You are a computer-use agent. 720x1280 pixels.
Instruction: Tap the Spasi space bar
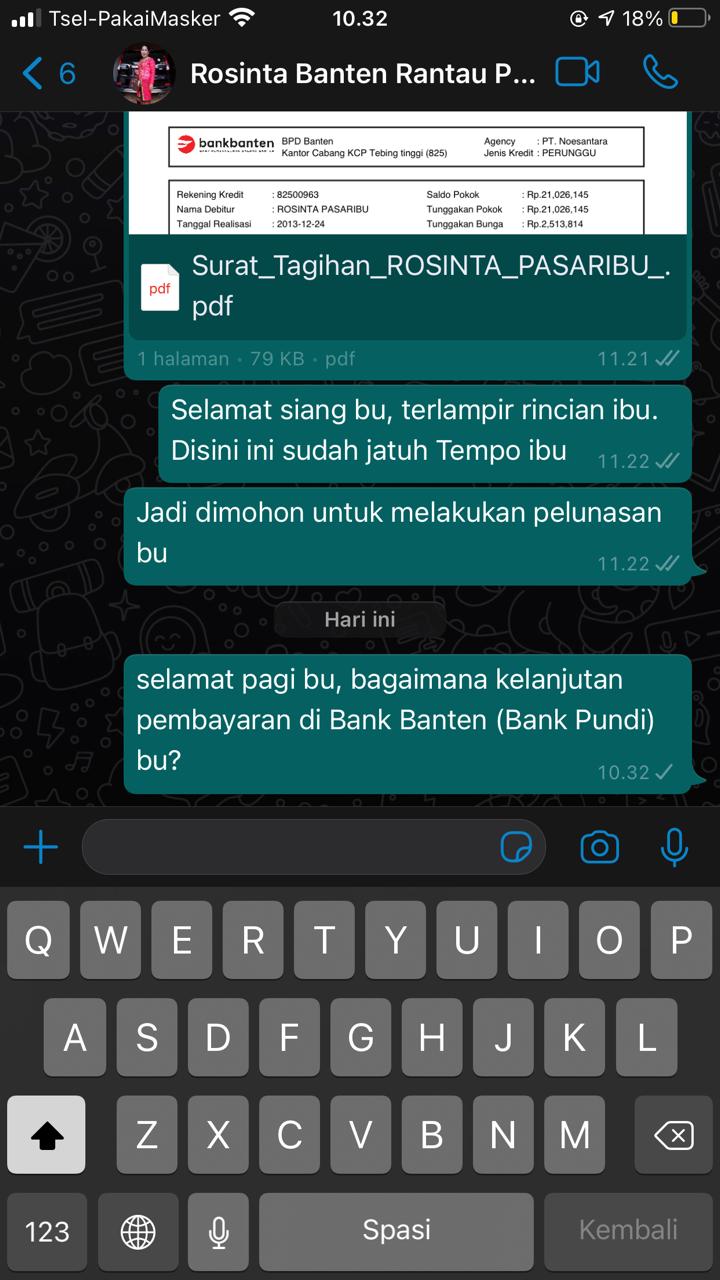[x=397, y=1231]
